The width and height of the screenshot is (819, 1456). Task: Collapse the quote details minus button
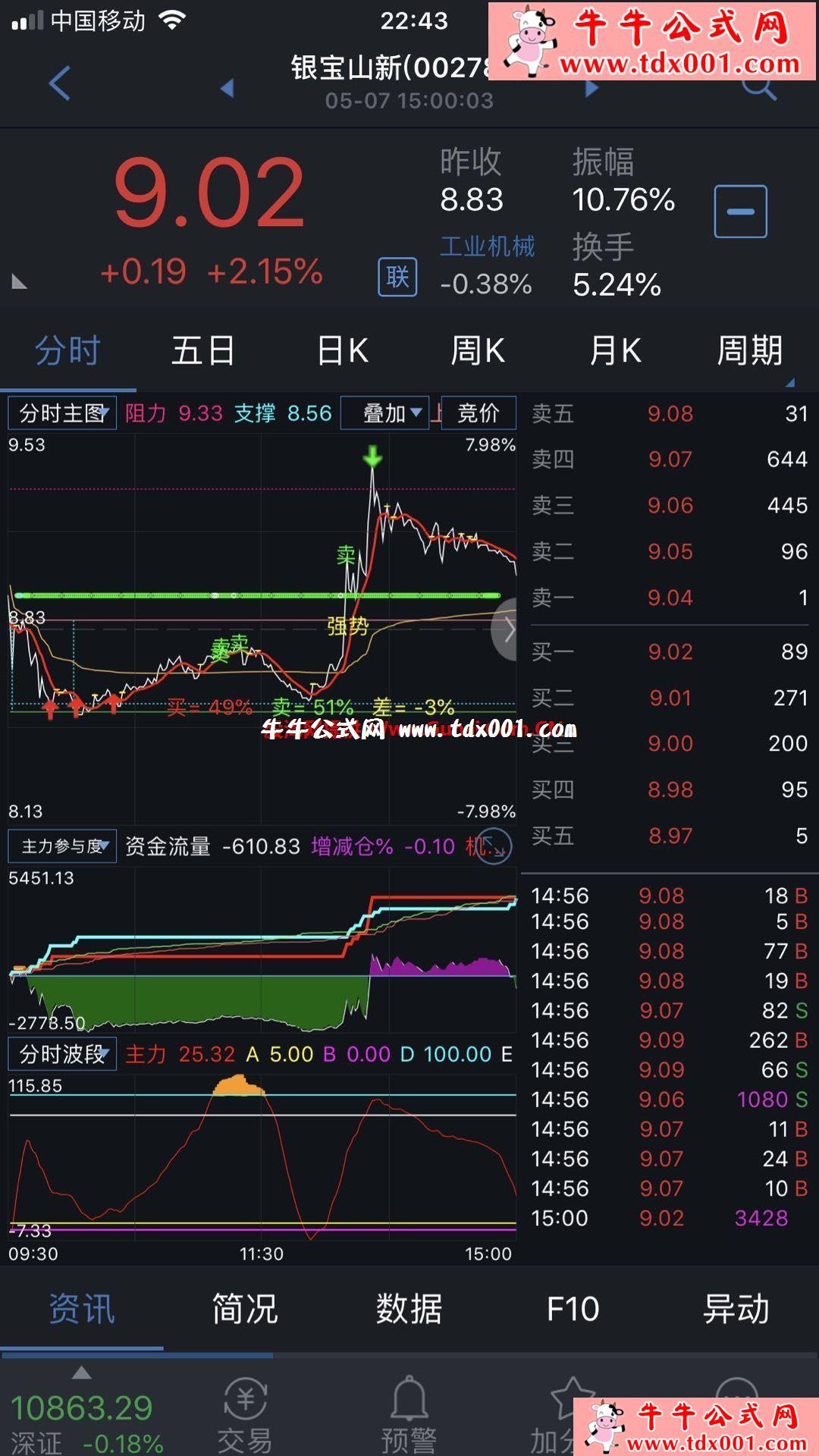pos(740,211)
